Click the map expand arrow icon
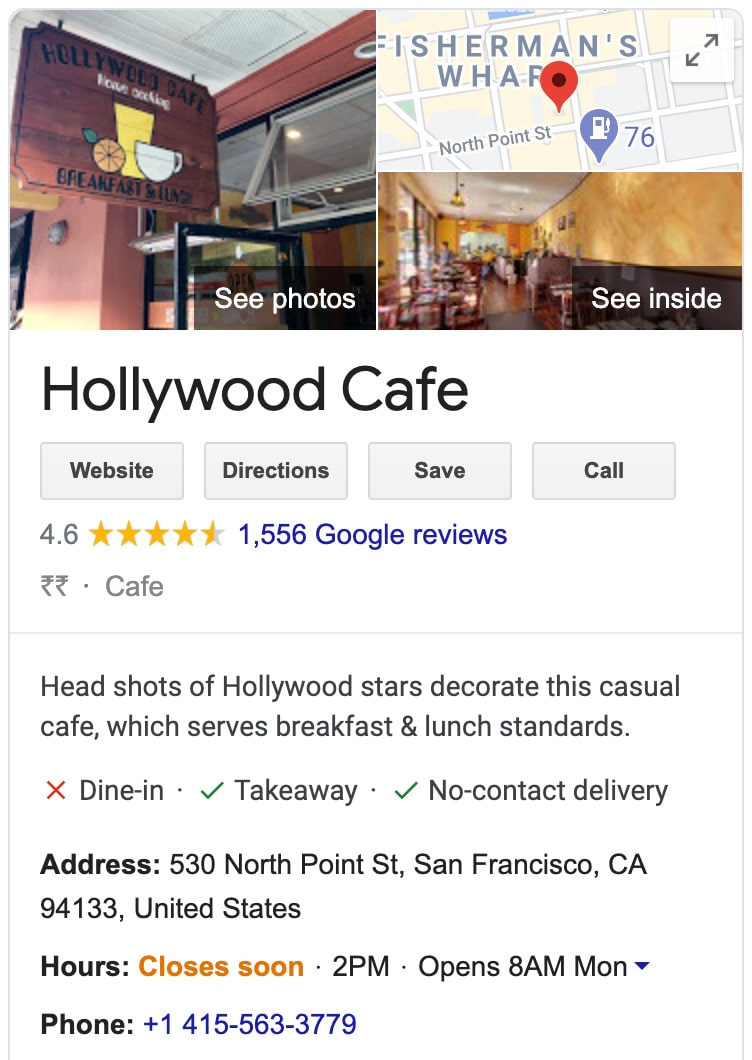 [701, 52]
